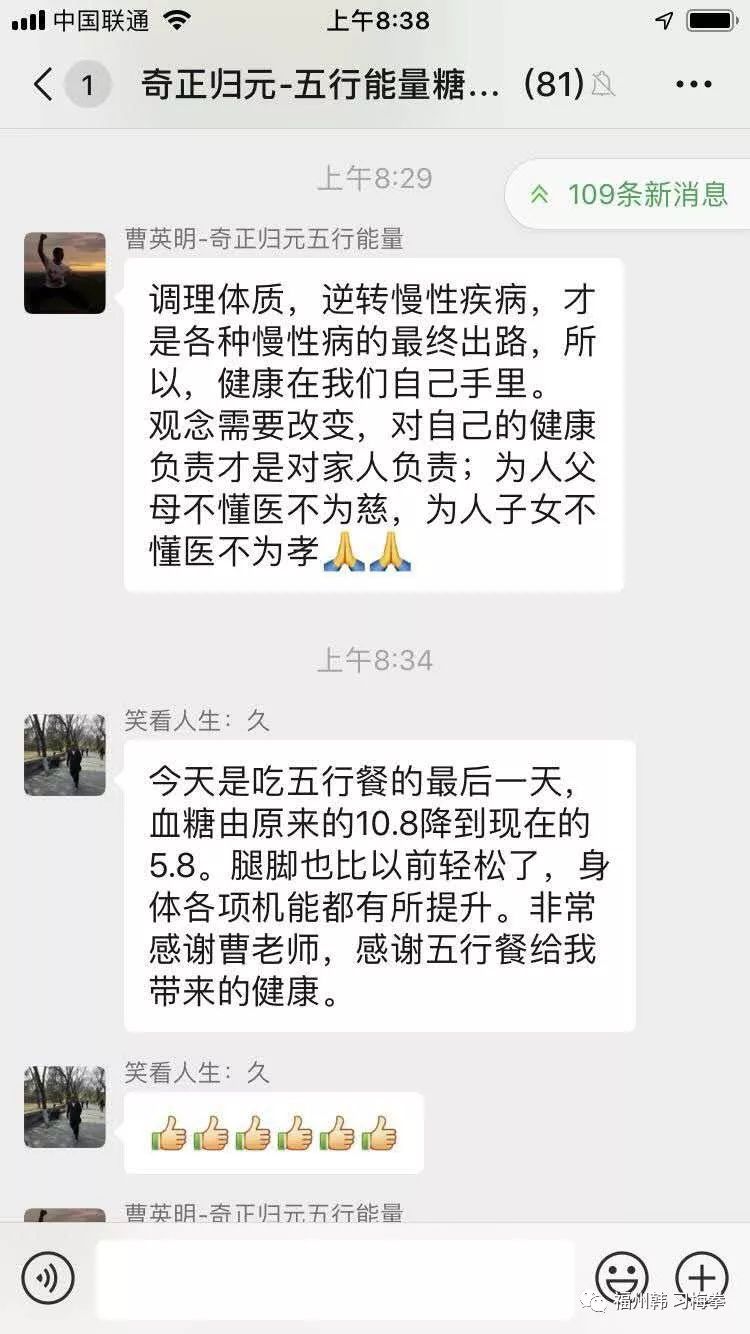Open 曹英明's avatar beside the 调理体质 message
This screenshot has height=1334, width=750.
[65, 273]
